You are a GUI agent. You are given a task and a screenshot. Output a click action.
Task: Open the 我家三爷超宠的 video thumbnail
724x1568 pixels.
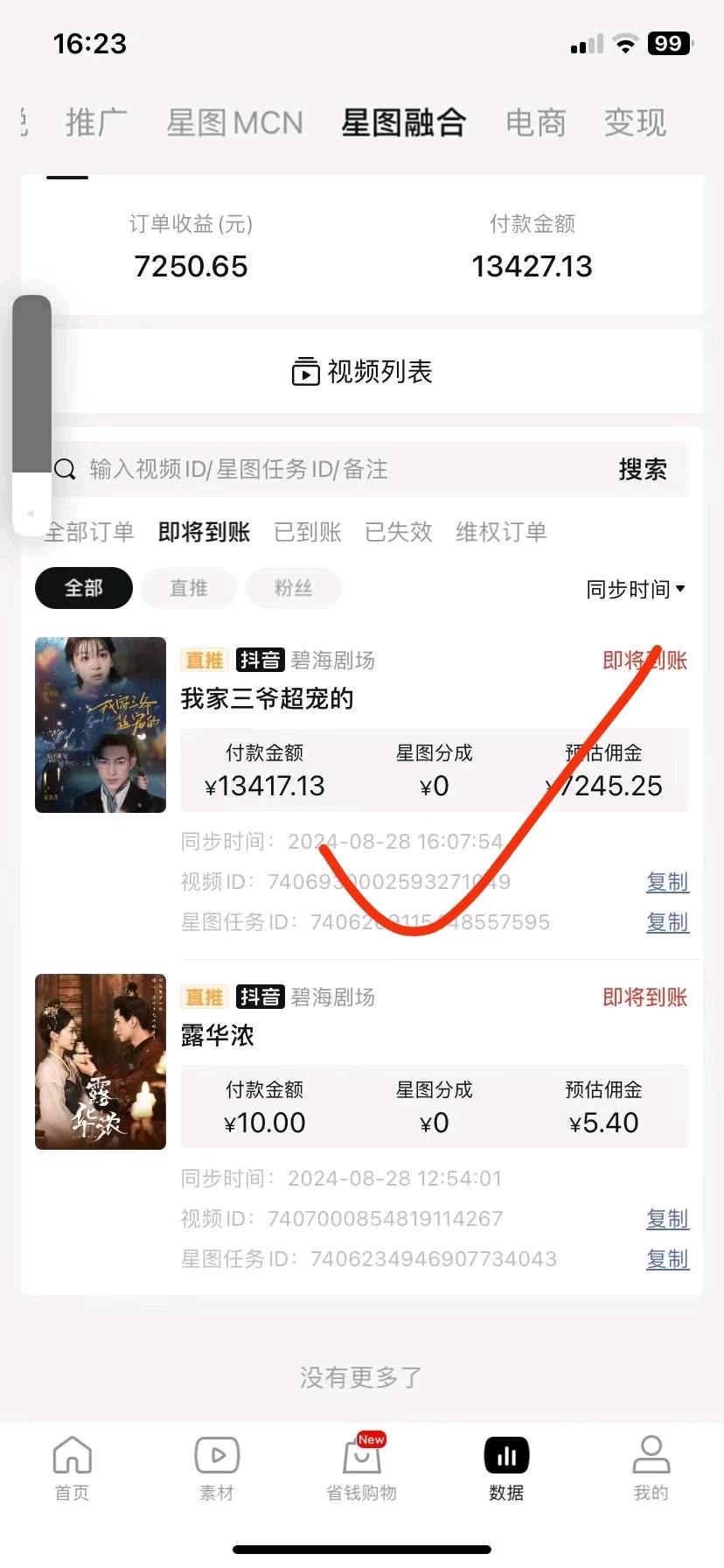(x=100, y=724)
